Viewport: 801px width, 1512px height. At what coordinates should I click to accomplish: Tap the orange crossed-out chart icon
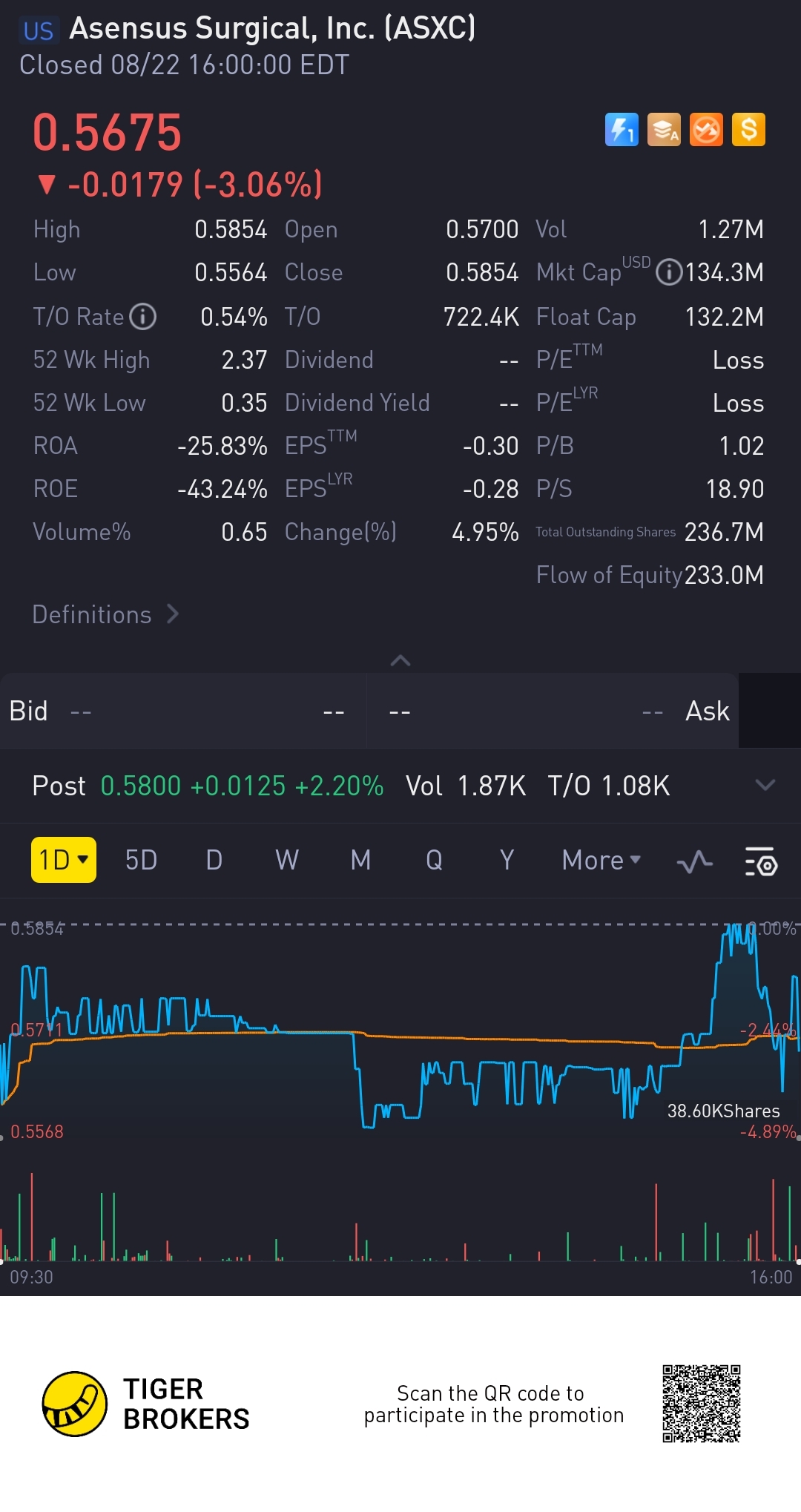tap(706, 131)
